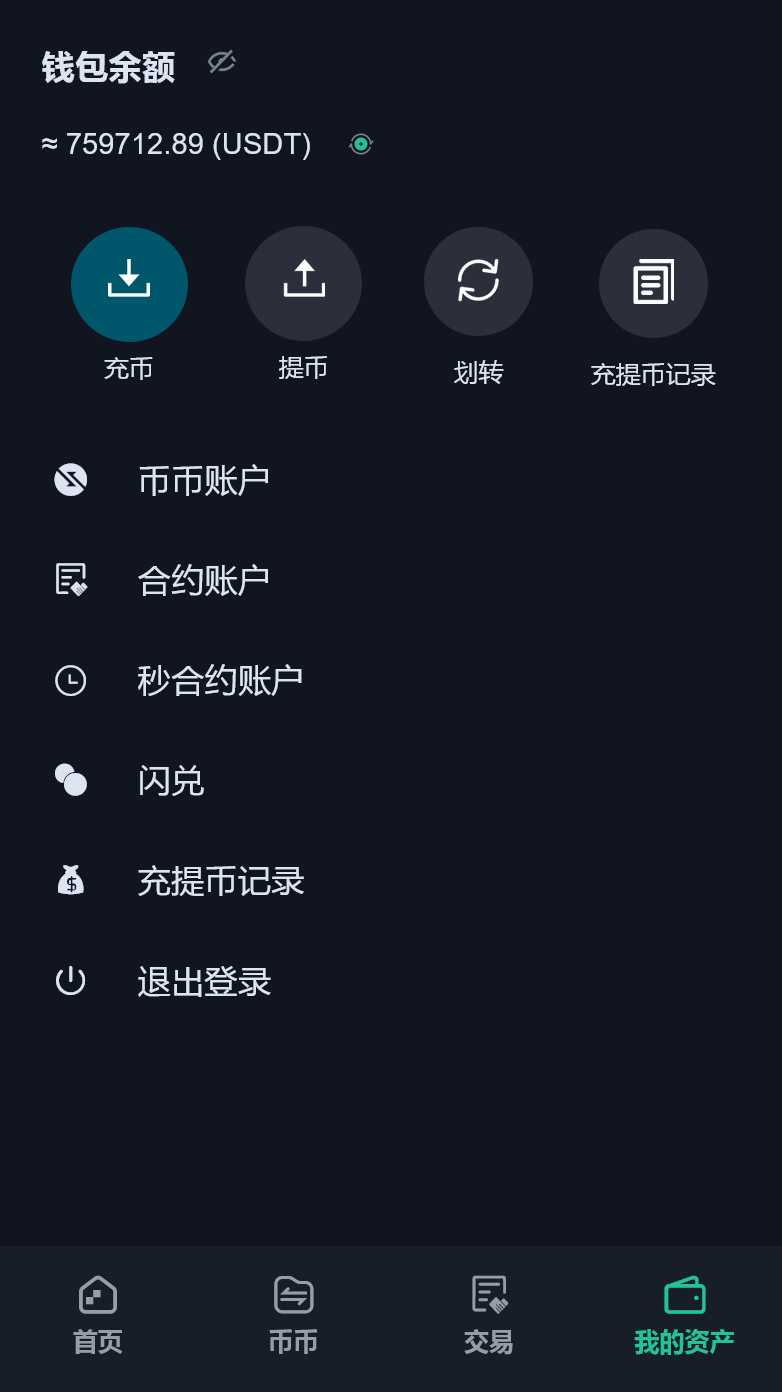Screen dimensions: 782x1392
Task: Tap the coin icon beside 币币账户
Action: tap(70, 480)
